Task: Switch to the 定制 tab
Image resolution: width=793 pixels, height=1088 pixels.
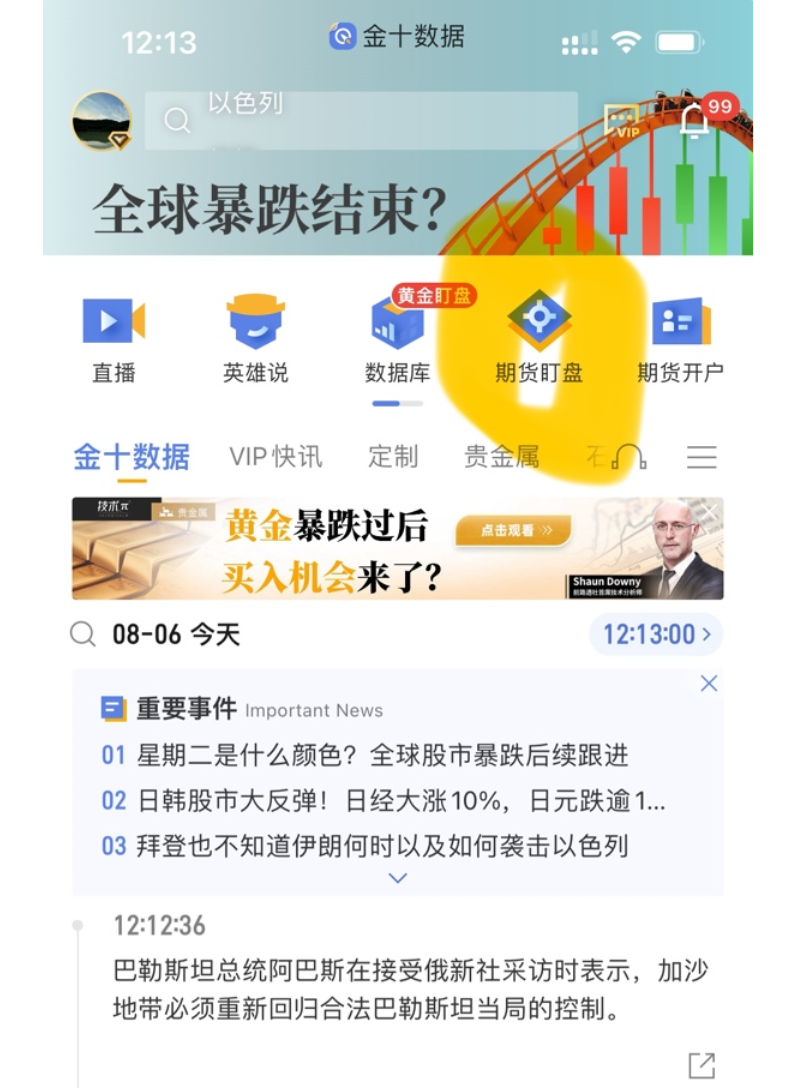Action: click(x=393, y=457)
